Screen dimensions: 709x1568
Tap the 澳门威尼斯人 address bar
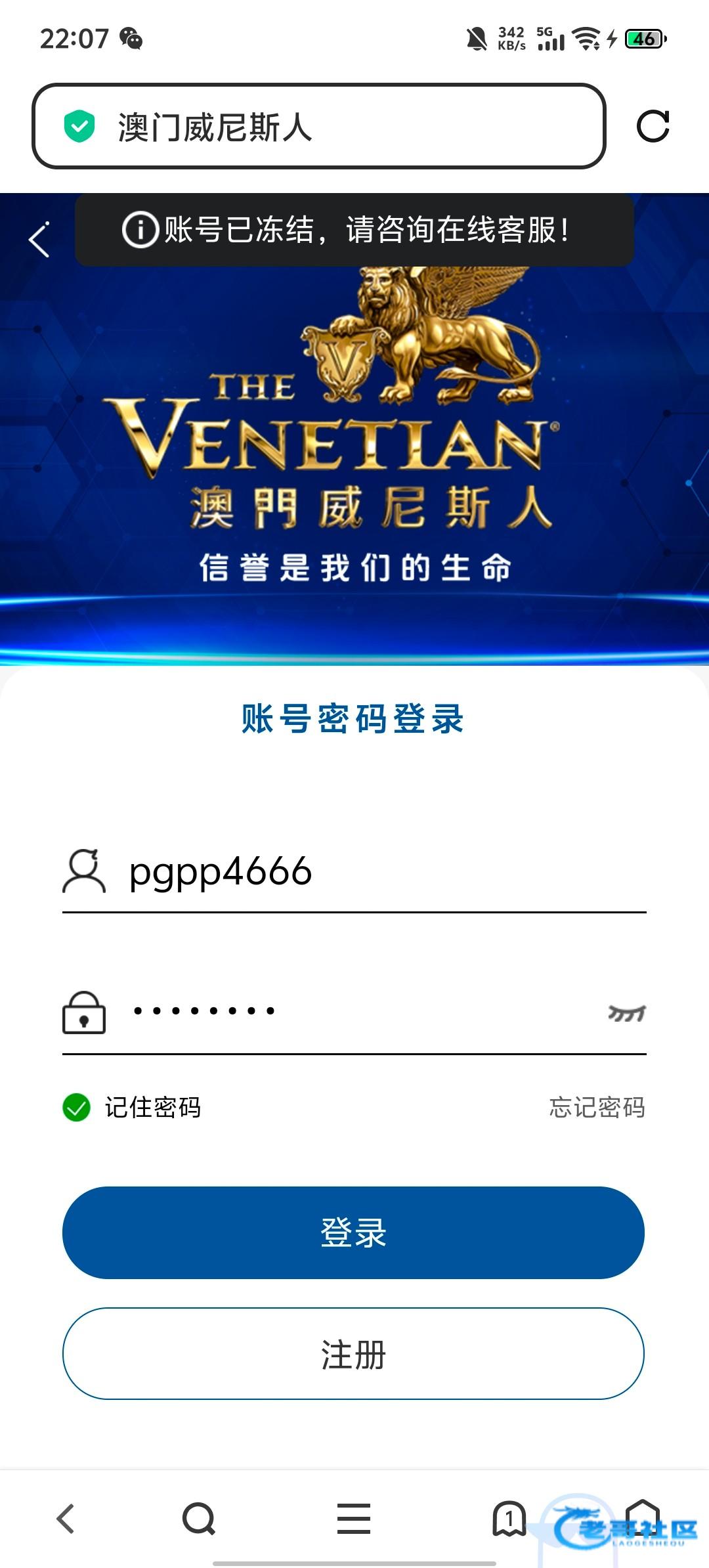point(318,126)
